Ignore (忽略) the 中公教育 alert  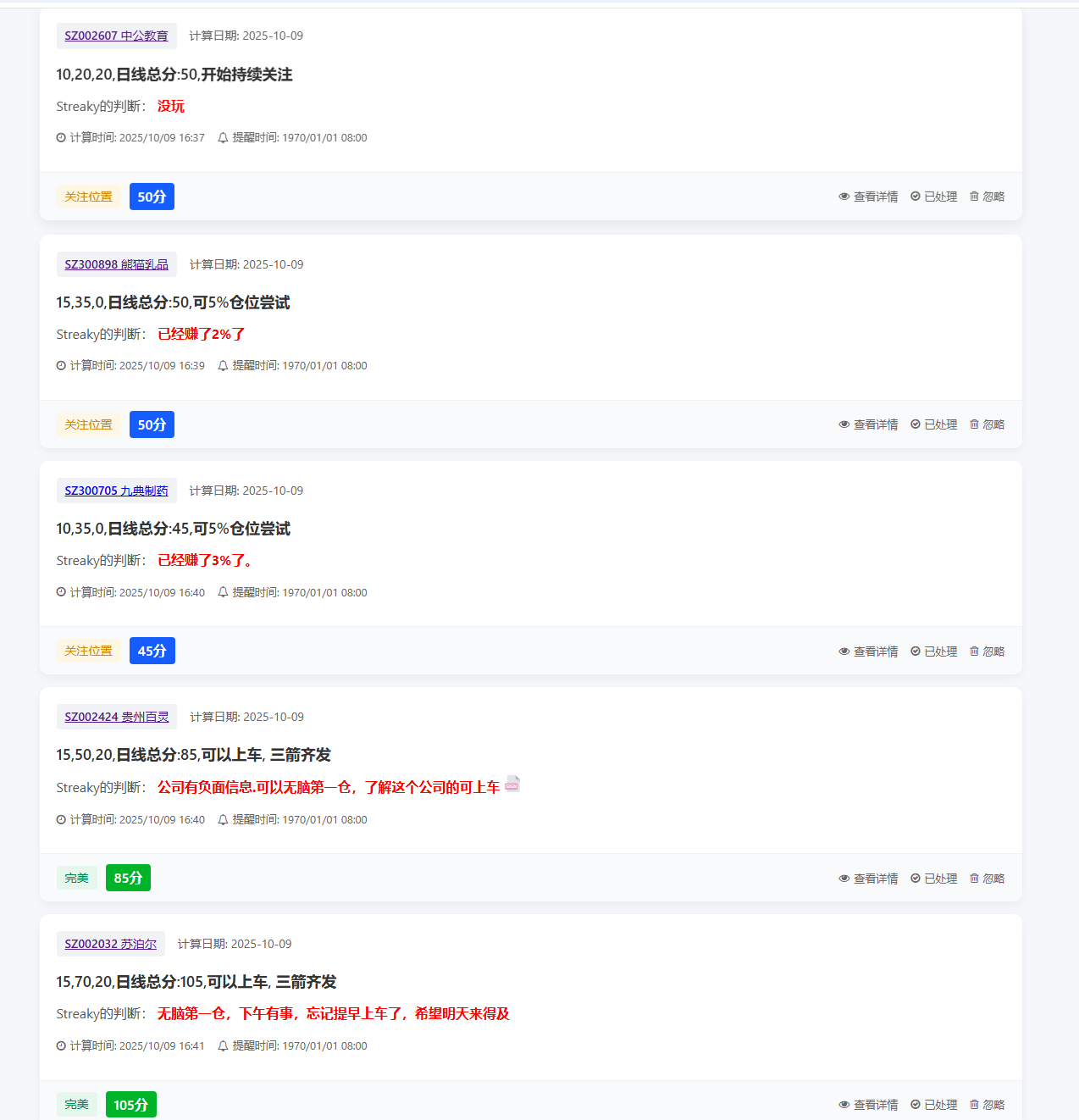click(987, 197)
